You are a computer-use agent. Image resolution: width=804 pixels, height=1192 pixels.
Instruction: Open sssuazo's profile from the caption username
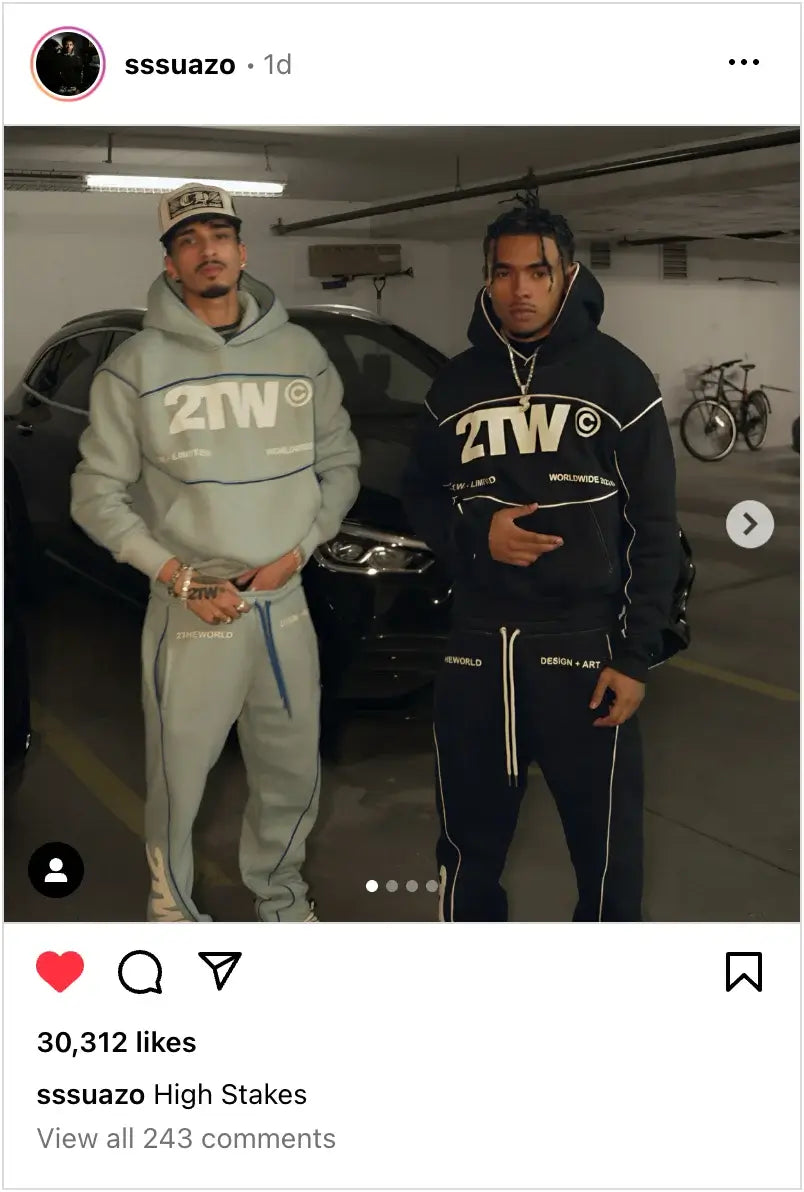click(90, 1094)
